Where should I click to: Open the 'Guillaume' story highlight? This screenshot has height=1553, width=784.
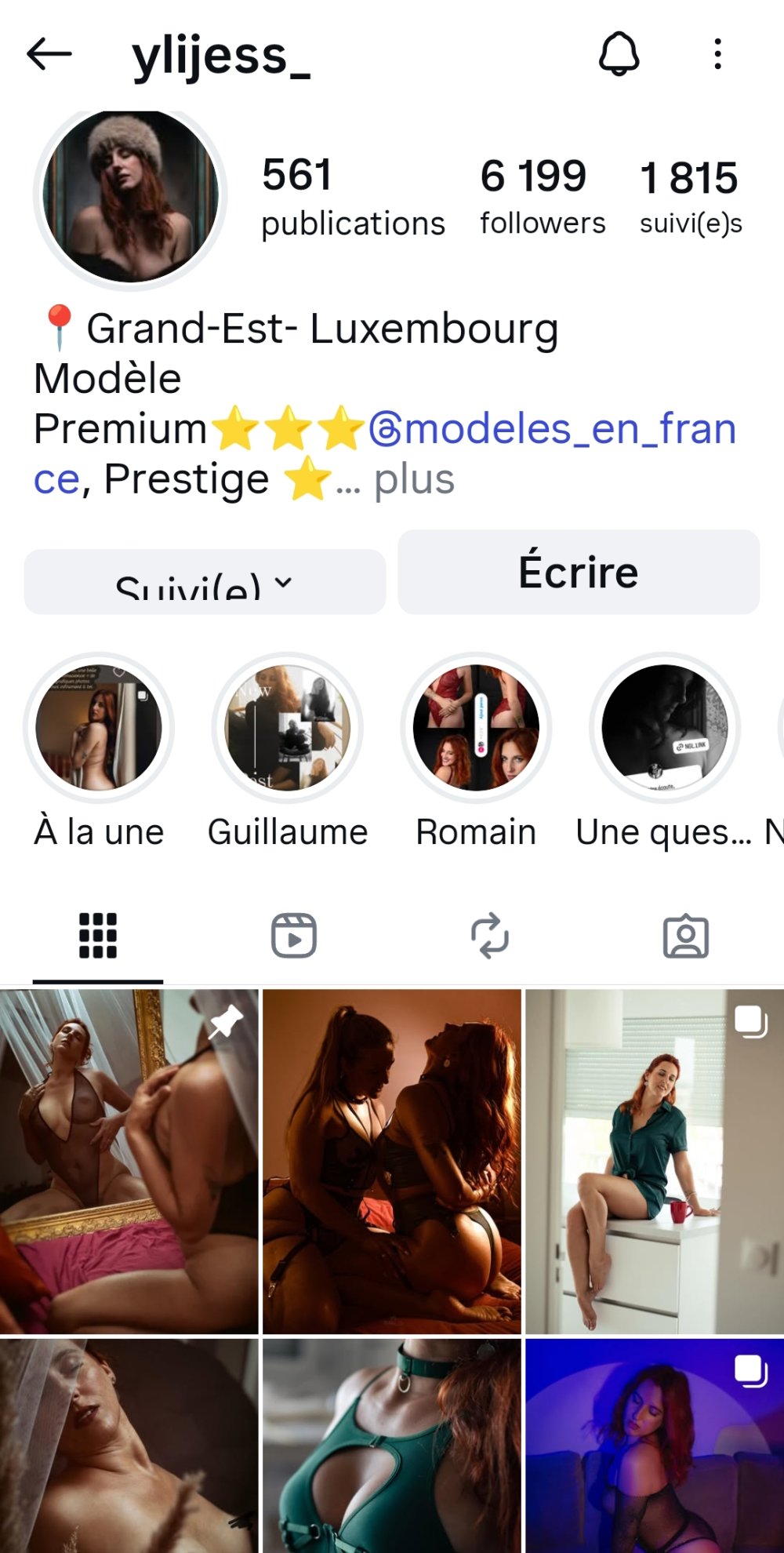pyautogui.click(x=287, y=728)
